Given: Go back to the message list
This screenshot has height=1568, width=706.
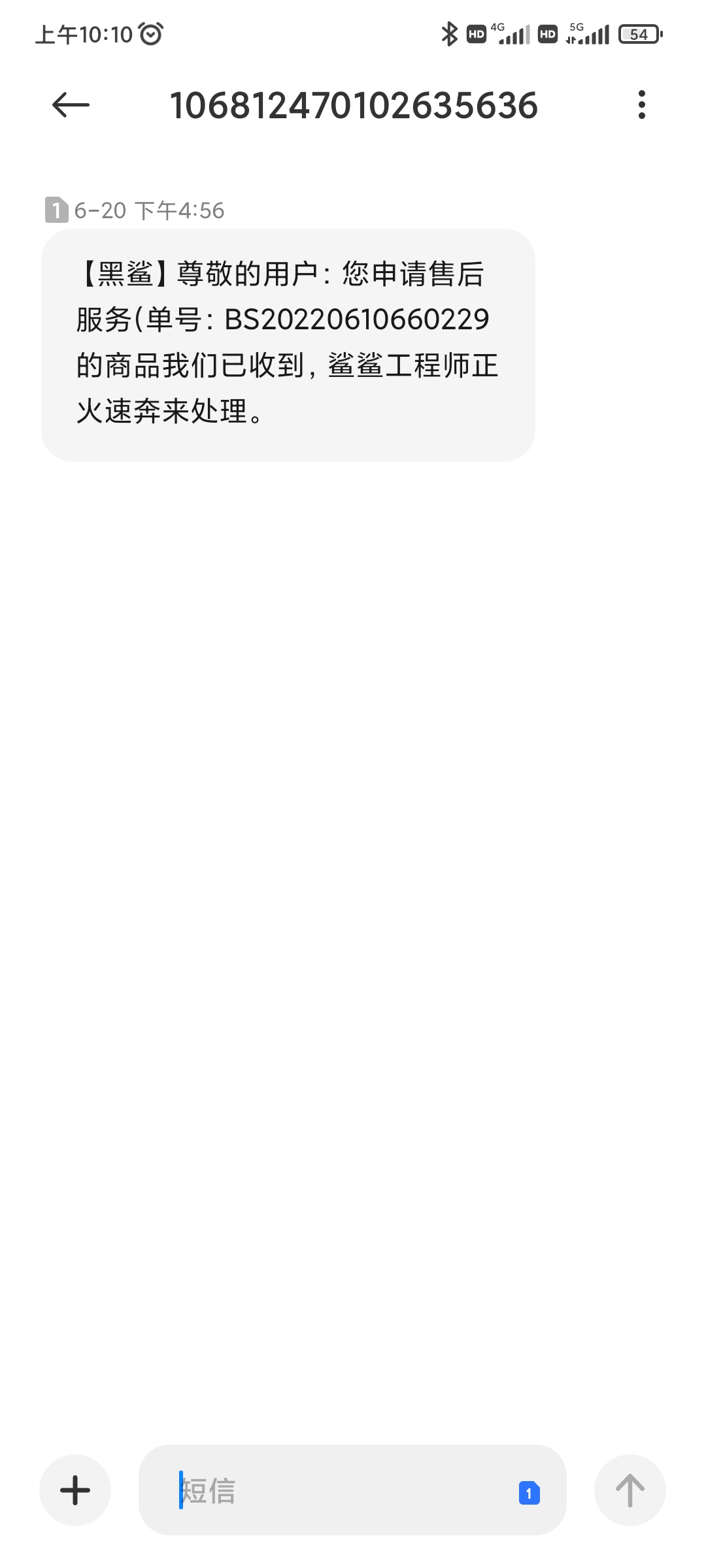Looking at the screenshot, I should click(x=71, y=105).
